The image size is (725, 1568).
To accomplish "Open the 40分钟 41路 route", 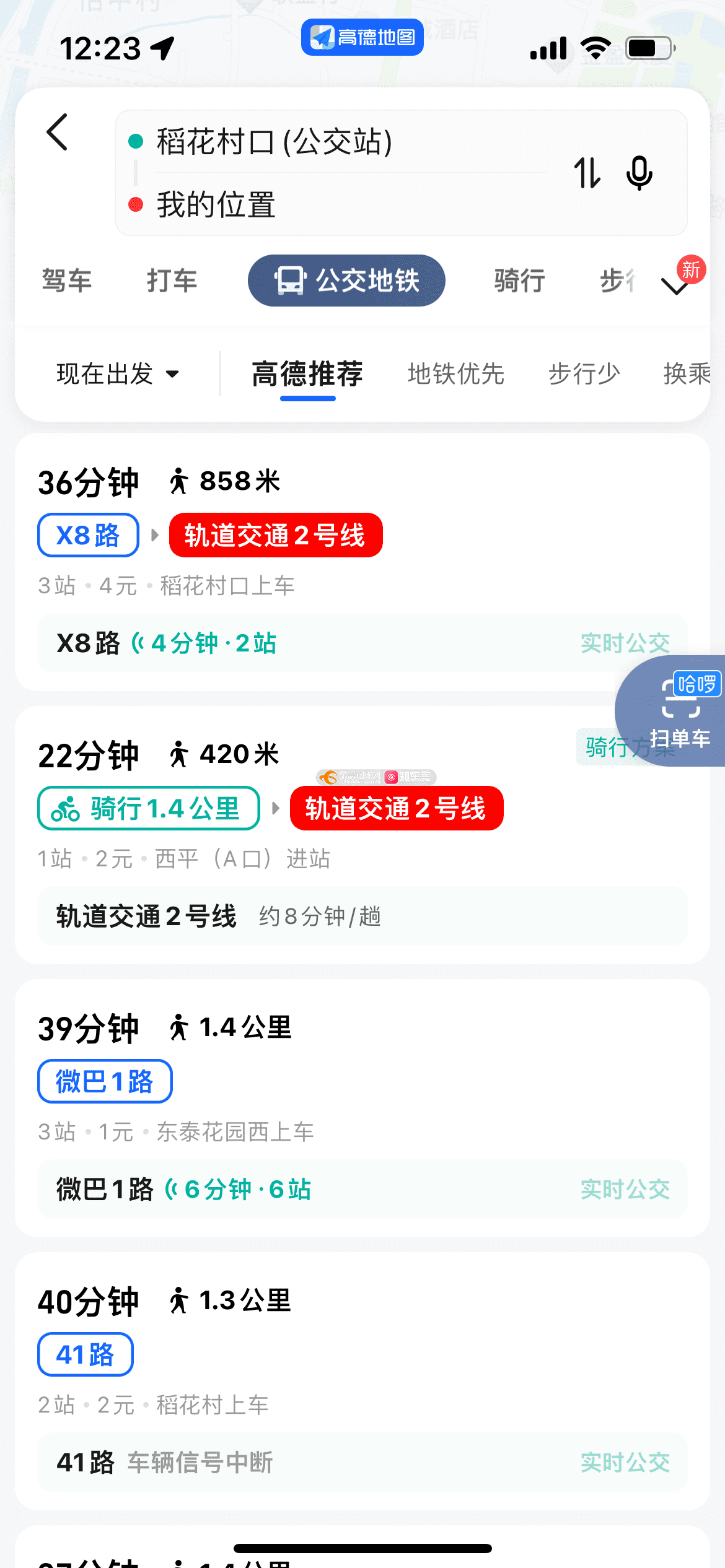I will [x=362, y=1381].
